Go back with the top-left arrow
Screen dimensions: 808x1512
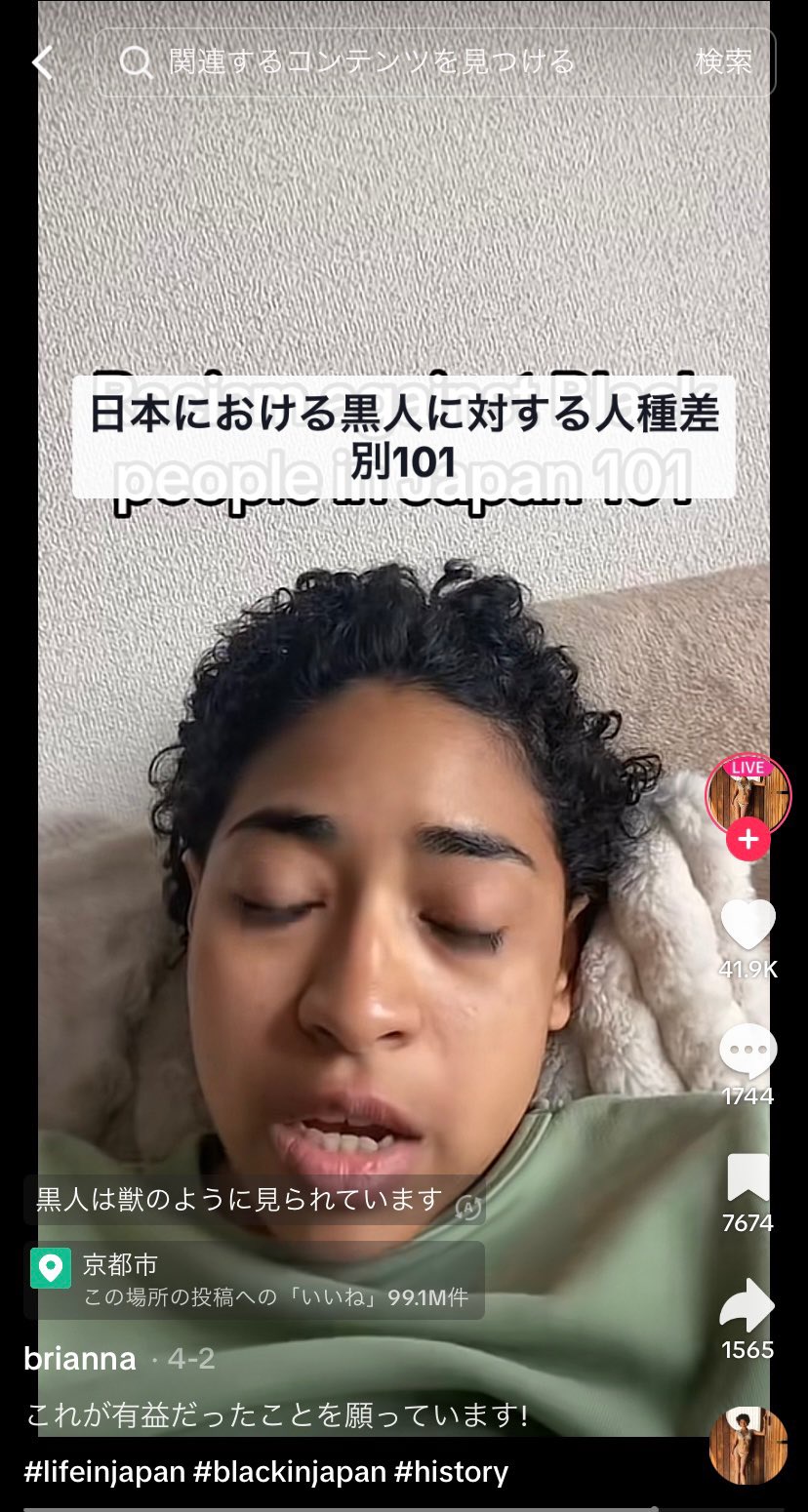point(42,62)
